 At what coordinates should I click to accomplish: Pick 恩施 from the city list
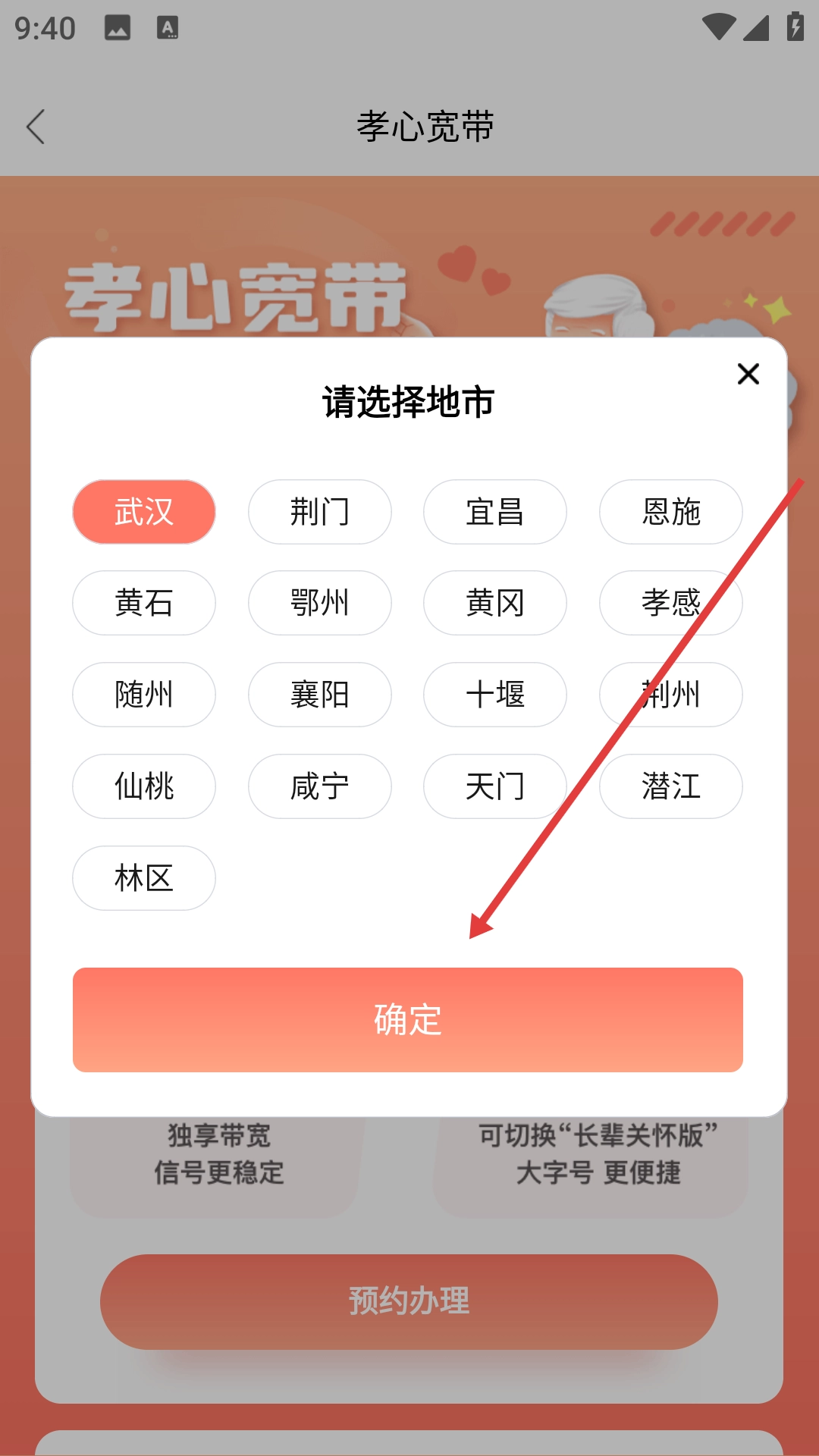pos(670,512)
